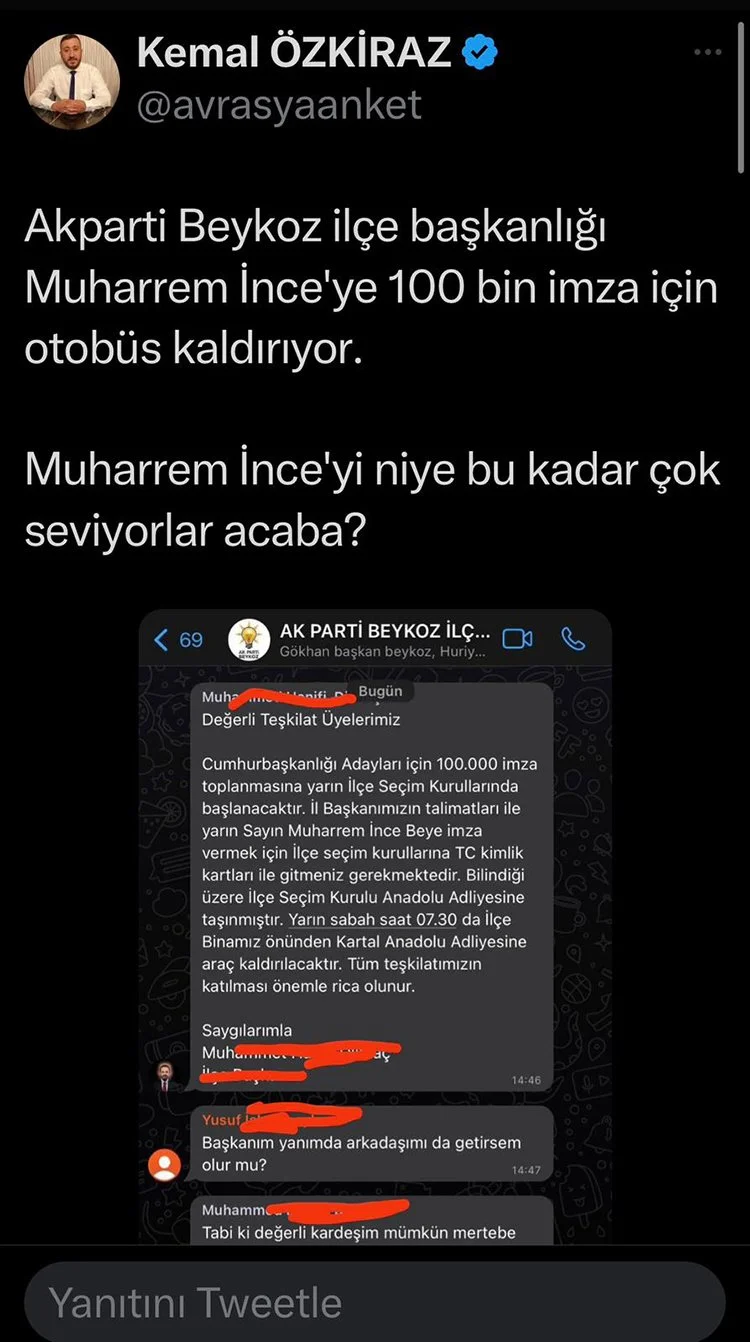Click the Yanıtını Tweetle reply field
Image resolution: width=750 pixels, height=1342 pixels.
click(375, 1301)
